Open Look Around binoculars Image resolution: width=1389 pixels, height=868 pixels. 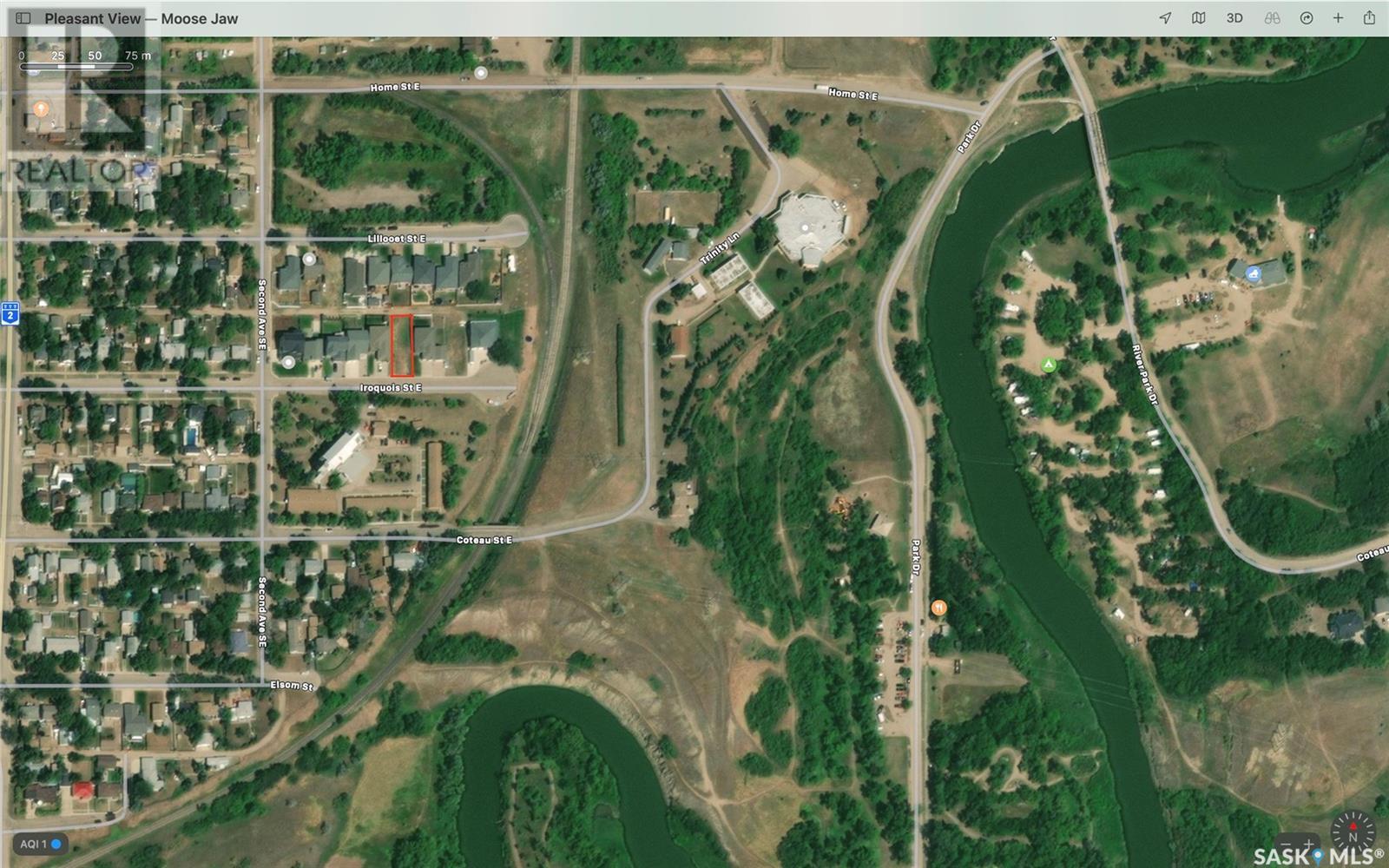tap(1272, 18)
